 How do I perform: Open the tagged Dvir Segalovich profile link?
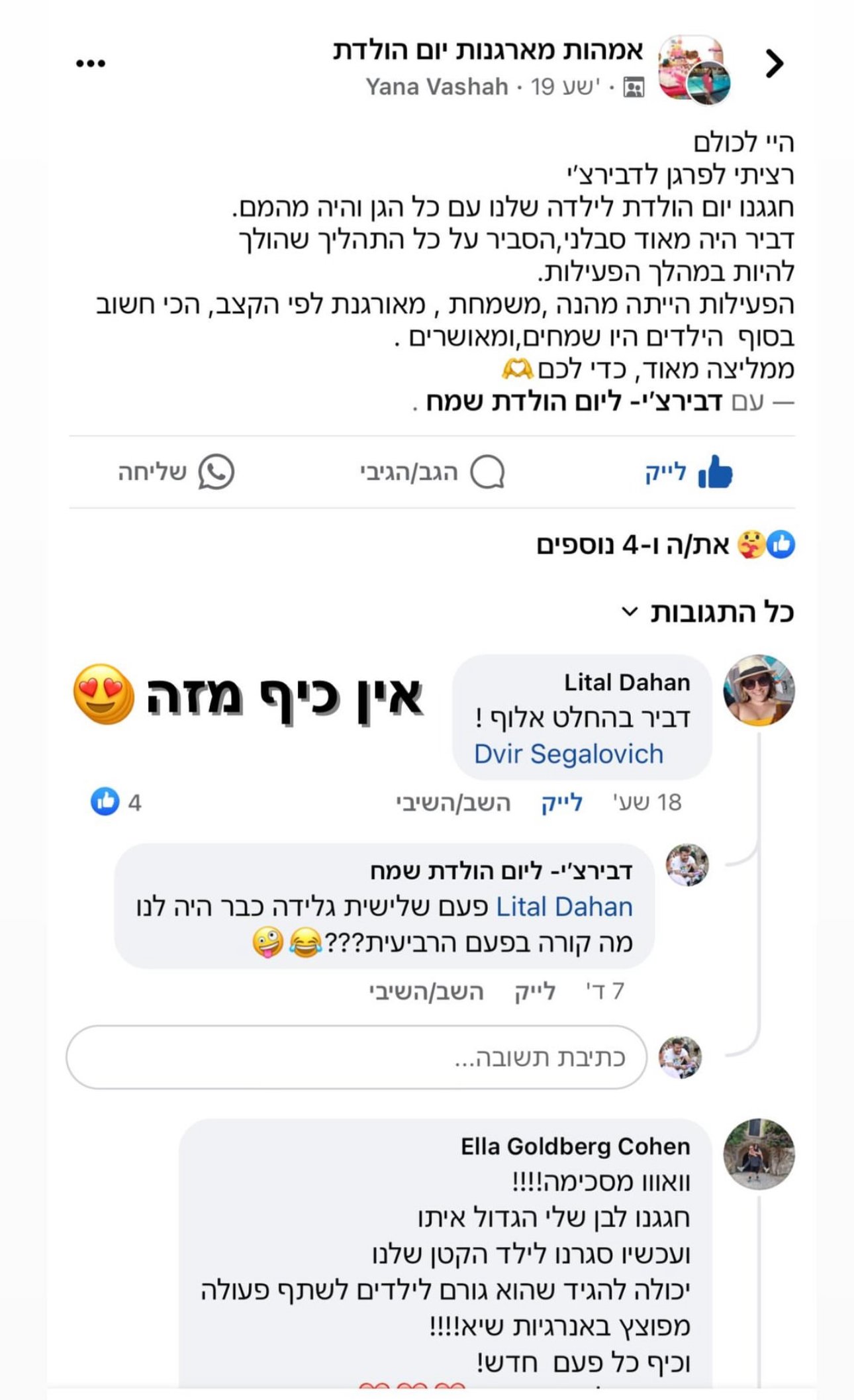coord(568,754)
